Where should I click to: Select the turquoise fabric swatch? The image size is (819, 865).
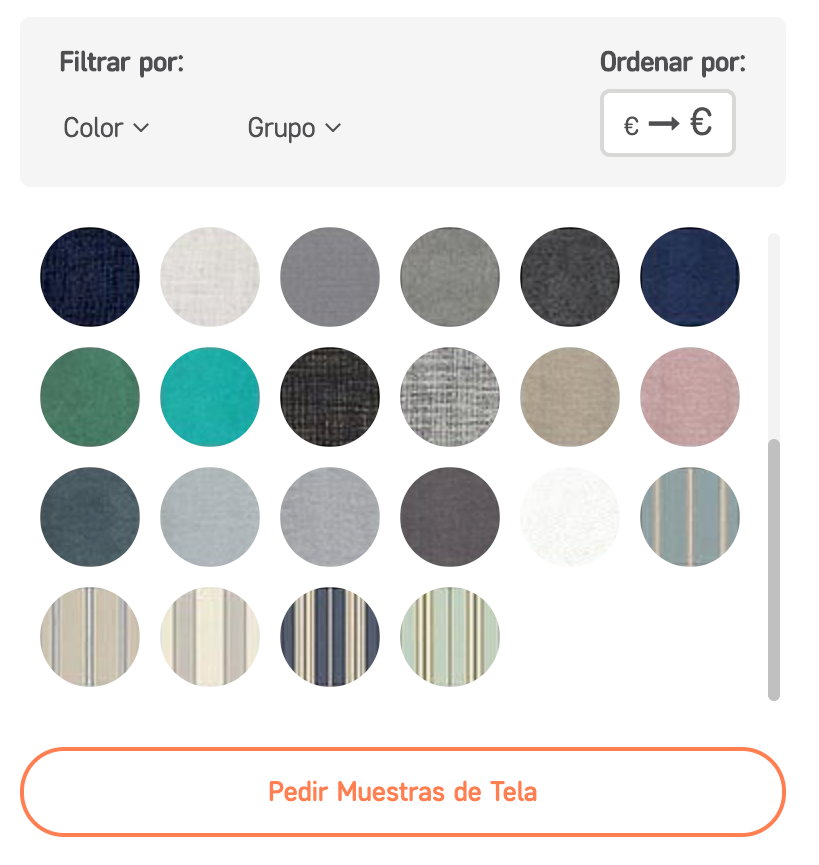click(210, 397)
